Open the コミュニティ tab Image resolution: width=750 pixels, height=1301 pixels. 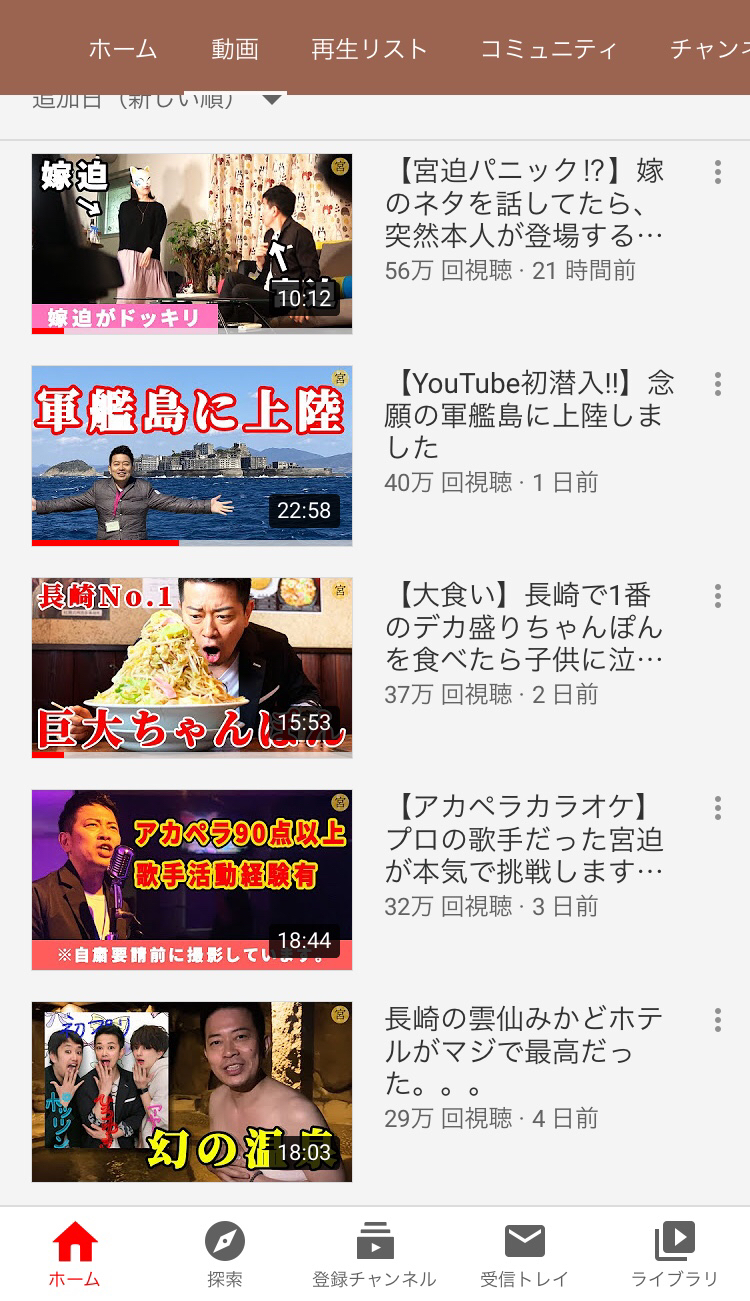tap(549, 49)
